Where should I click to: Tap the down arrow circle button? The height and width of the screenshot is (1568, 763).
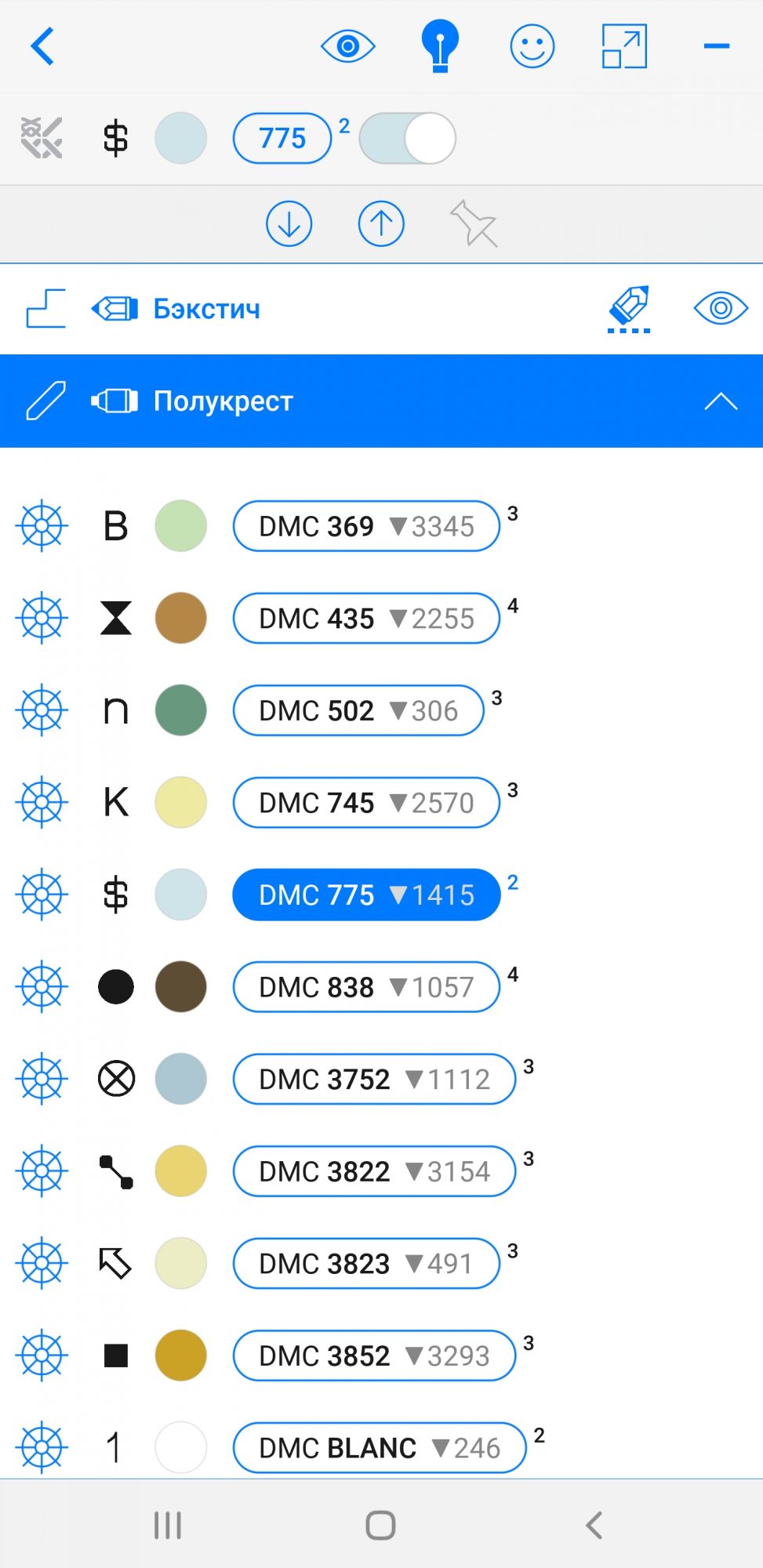289,223
